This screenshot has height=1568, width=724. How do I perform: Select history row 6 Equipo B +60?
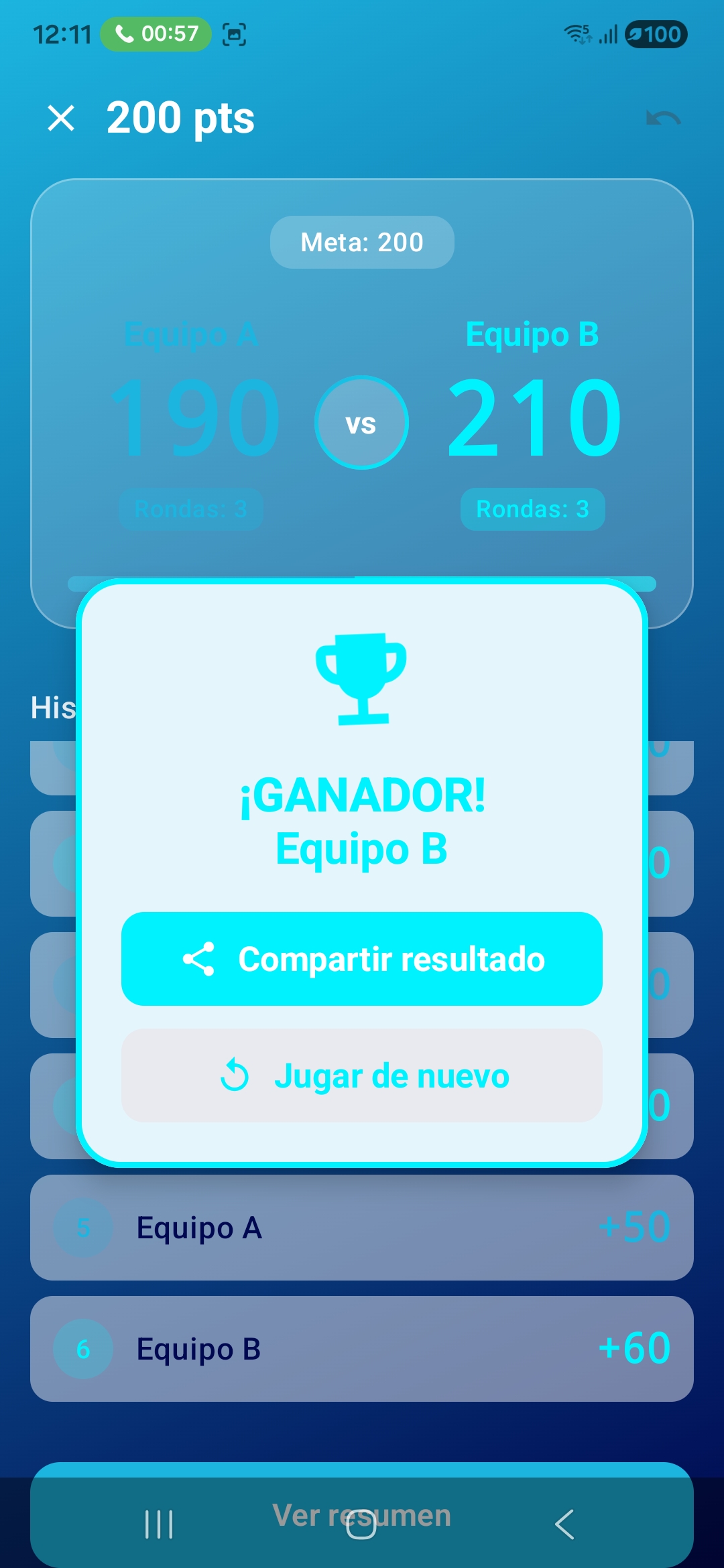[361, 1349]
